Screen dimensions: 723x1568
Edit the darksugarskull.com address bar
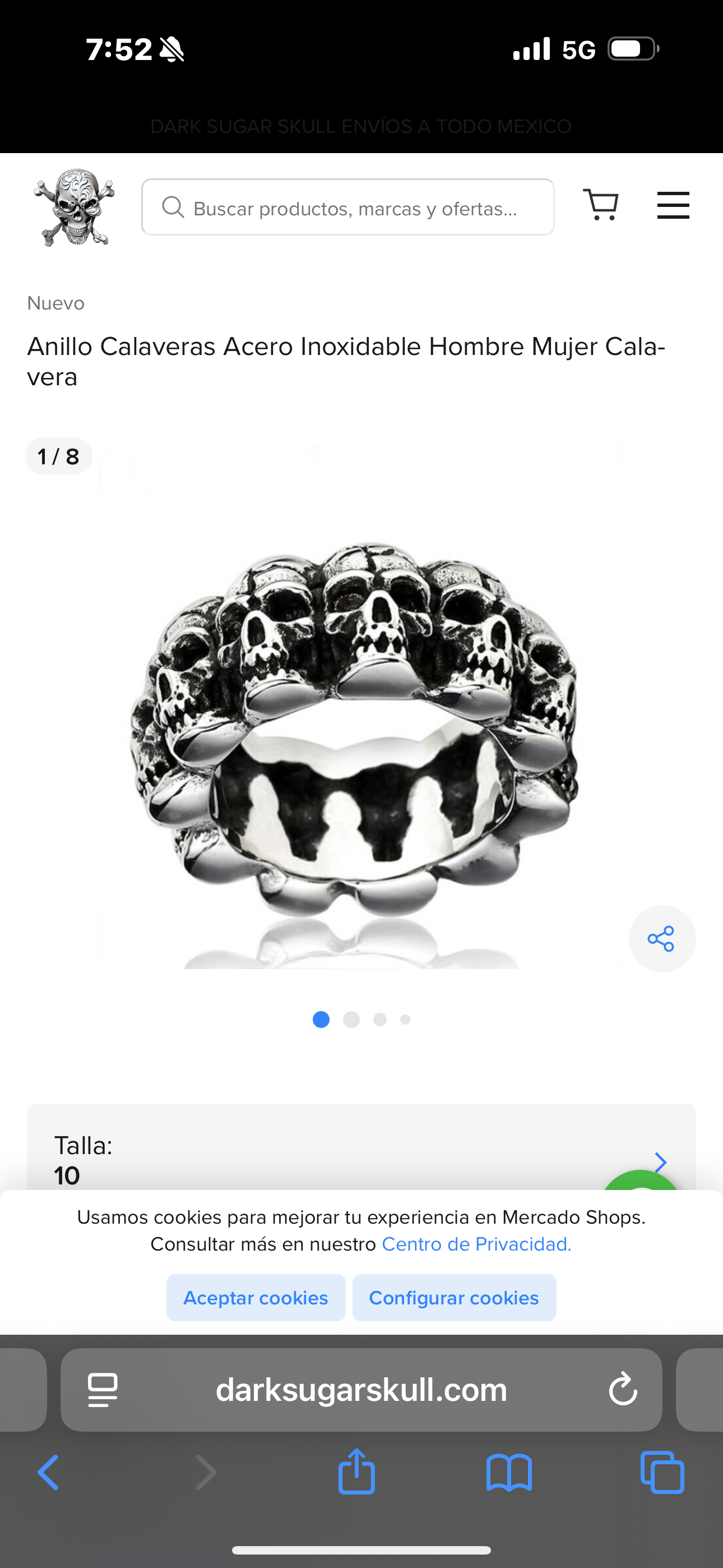point(361,1390)
